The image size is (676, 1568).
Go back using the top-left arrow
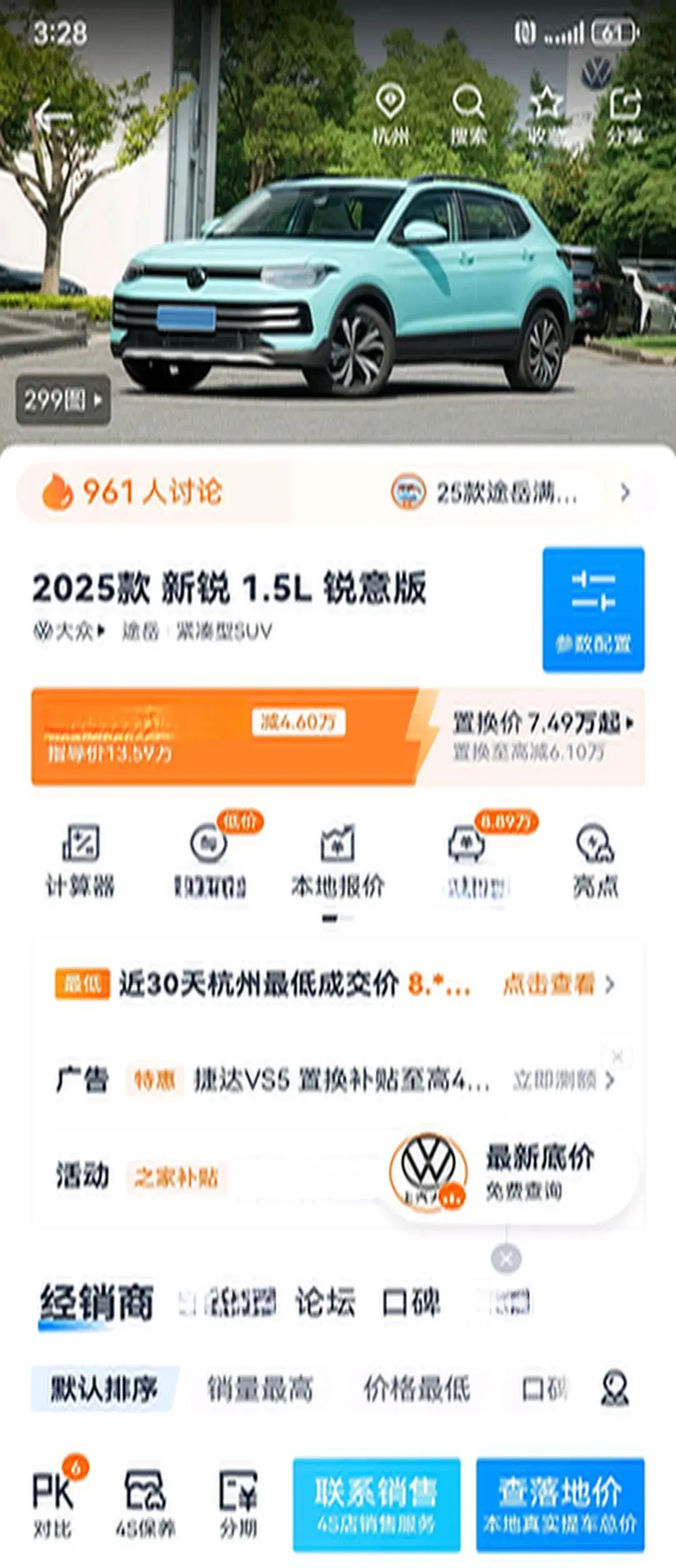pos(53,116)
